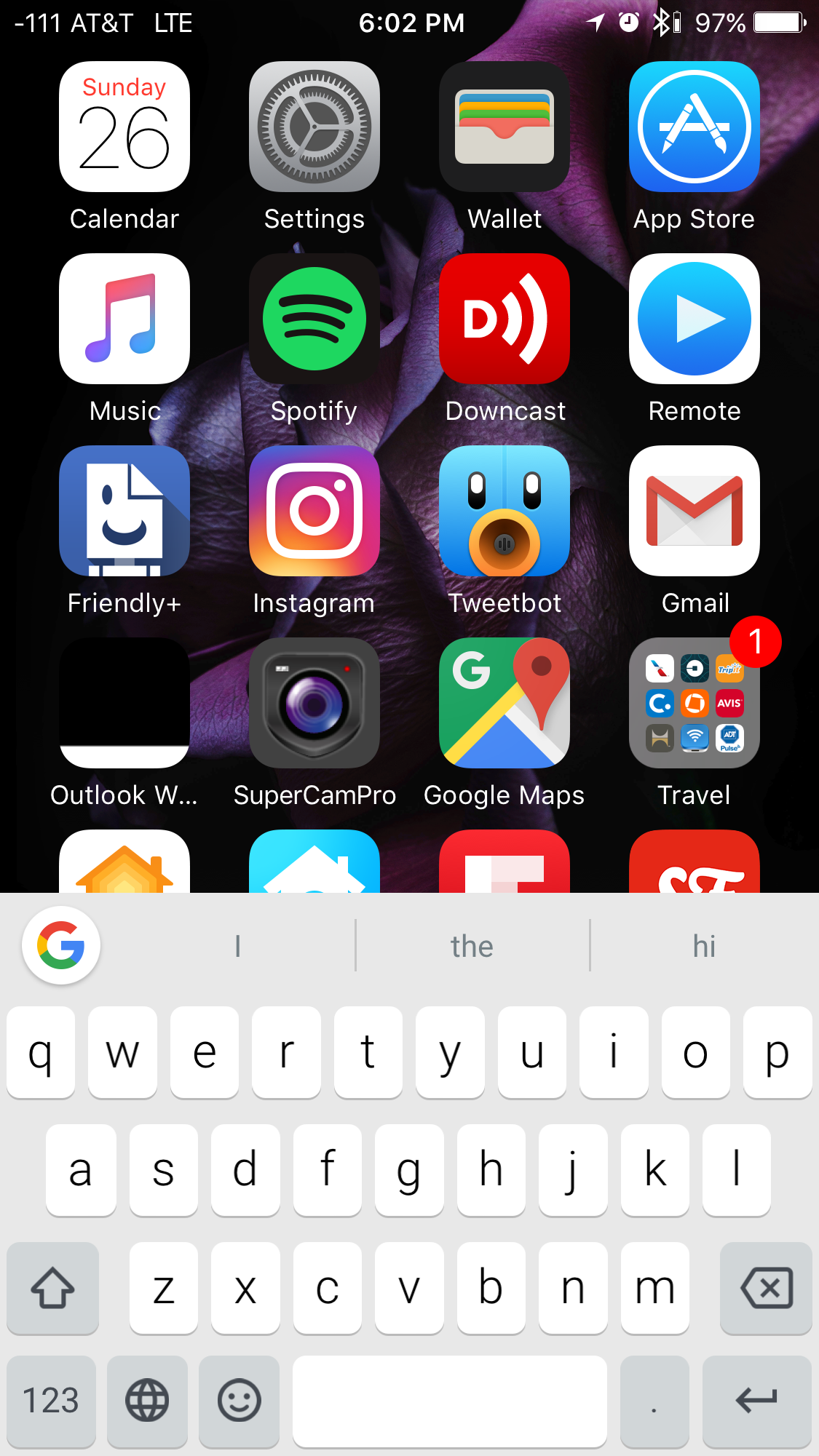Viewport: 819px width, 1456px height.
Task: Open the Travel folder
Action: [695, 703]
